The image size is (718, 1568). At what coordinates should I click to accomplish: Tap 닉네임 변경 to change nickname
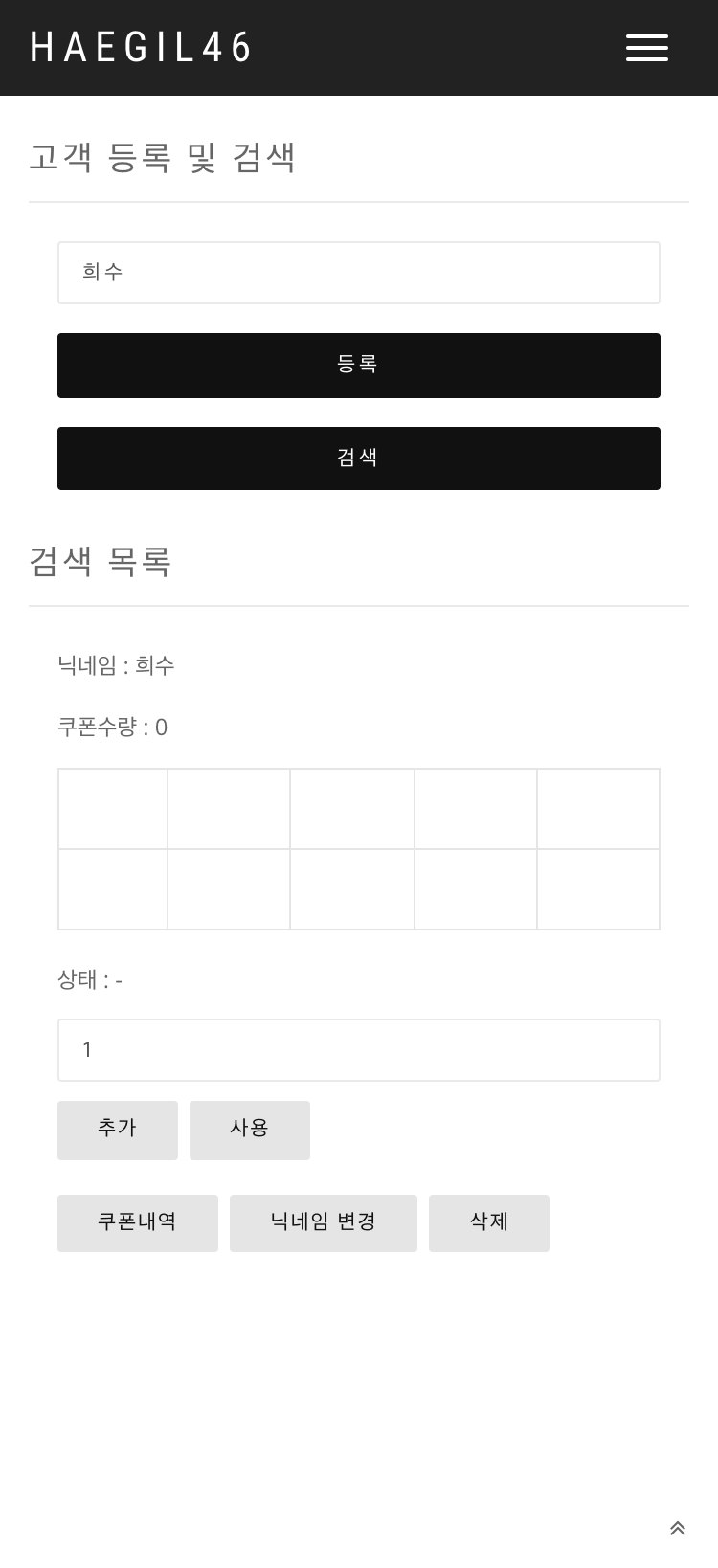tap(324, 1222)
